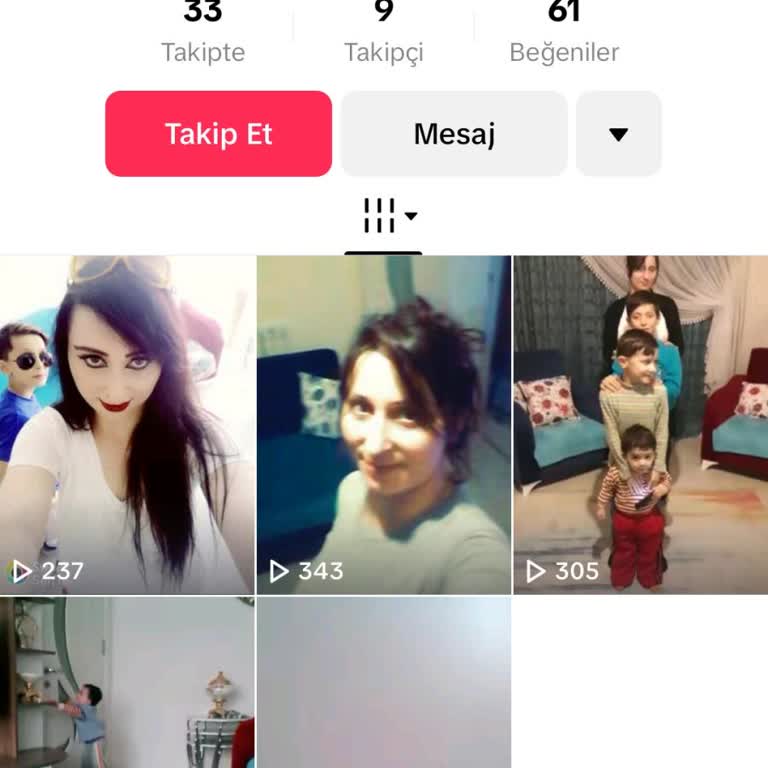Play the video with 343 views
768x768 pixels.
(x=384, y=425)
